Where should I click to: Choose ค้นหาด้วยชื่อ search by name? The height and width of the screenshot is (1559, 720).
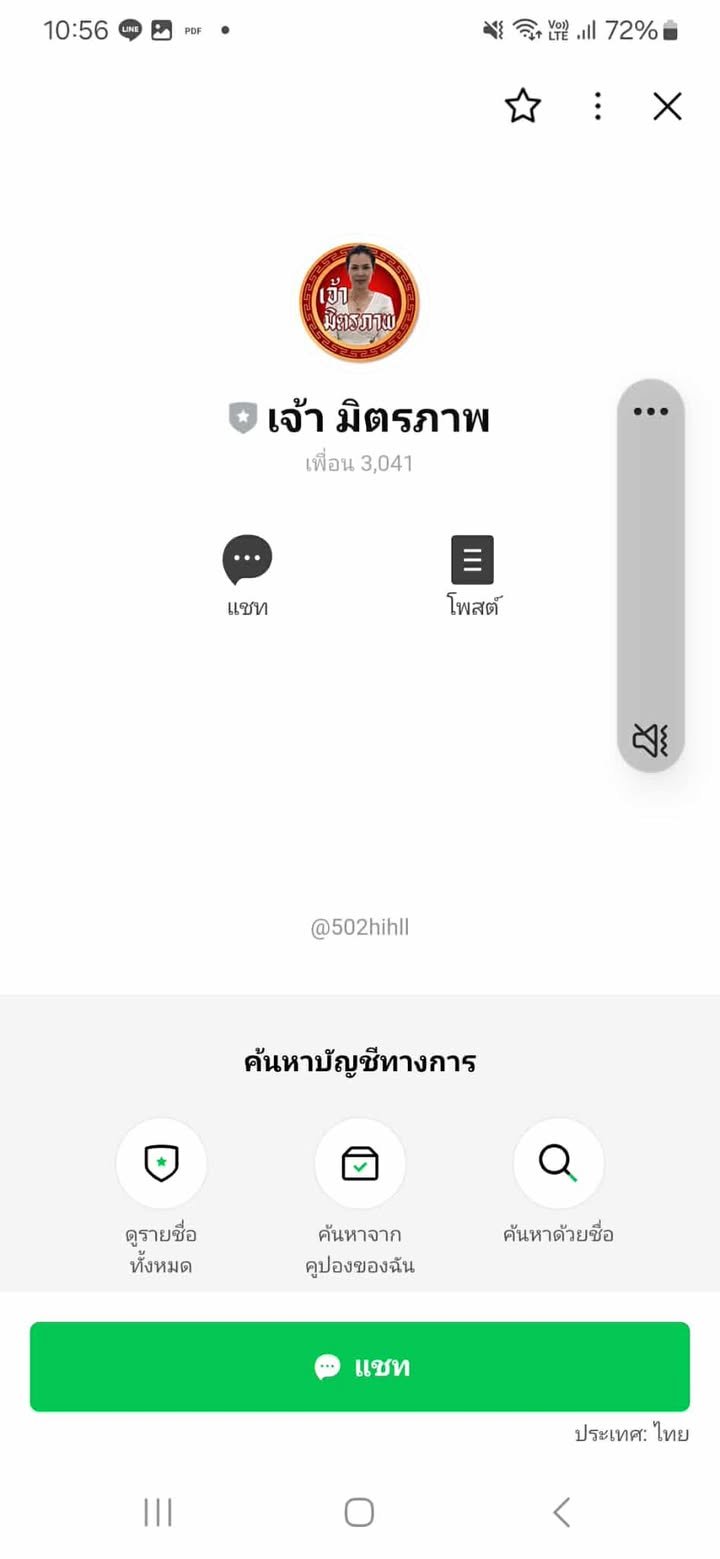(558, 1164)
